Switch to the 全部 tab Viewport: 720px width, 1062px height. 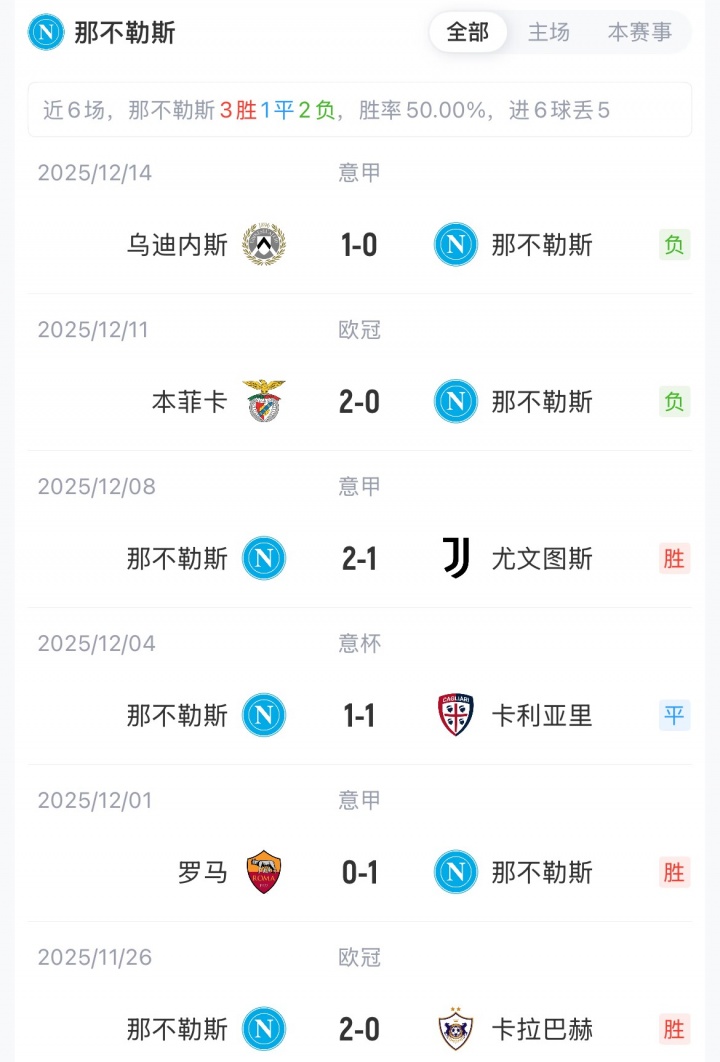[x=468, y=32]
